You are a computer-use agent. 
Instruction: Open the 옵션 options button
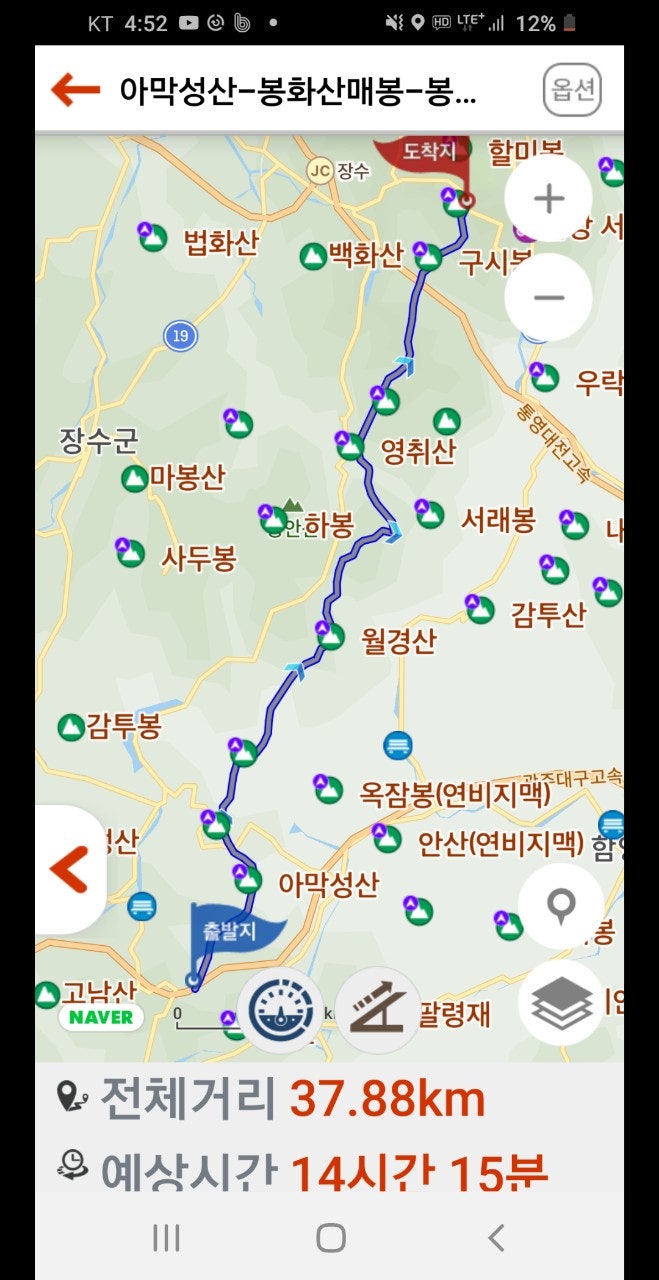tap(572, 90)
